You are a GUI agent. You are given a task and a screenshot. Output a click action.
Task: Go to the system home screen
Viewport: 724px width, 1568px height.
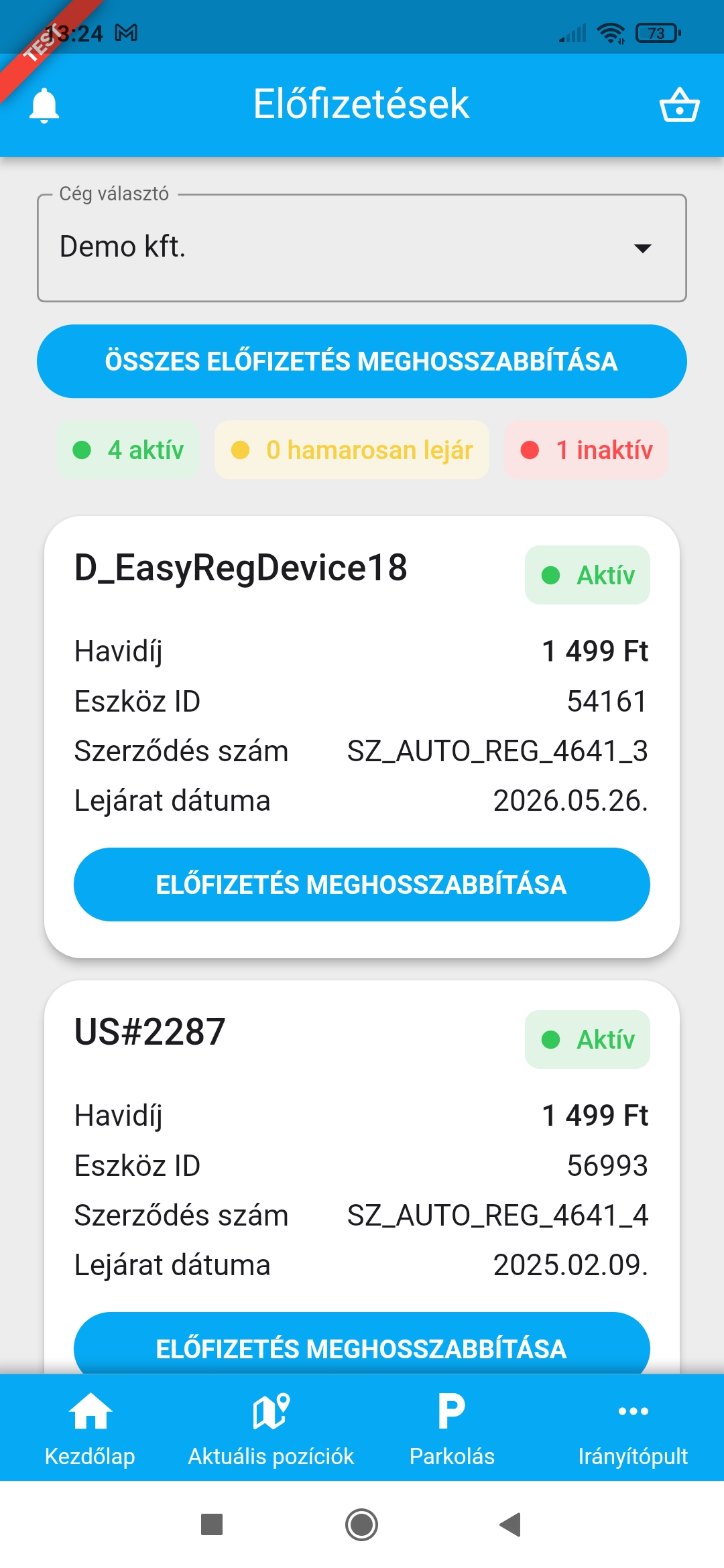click(x=362, y=1524)
